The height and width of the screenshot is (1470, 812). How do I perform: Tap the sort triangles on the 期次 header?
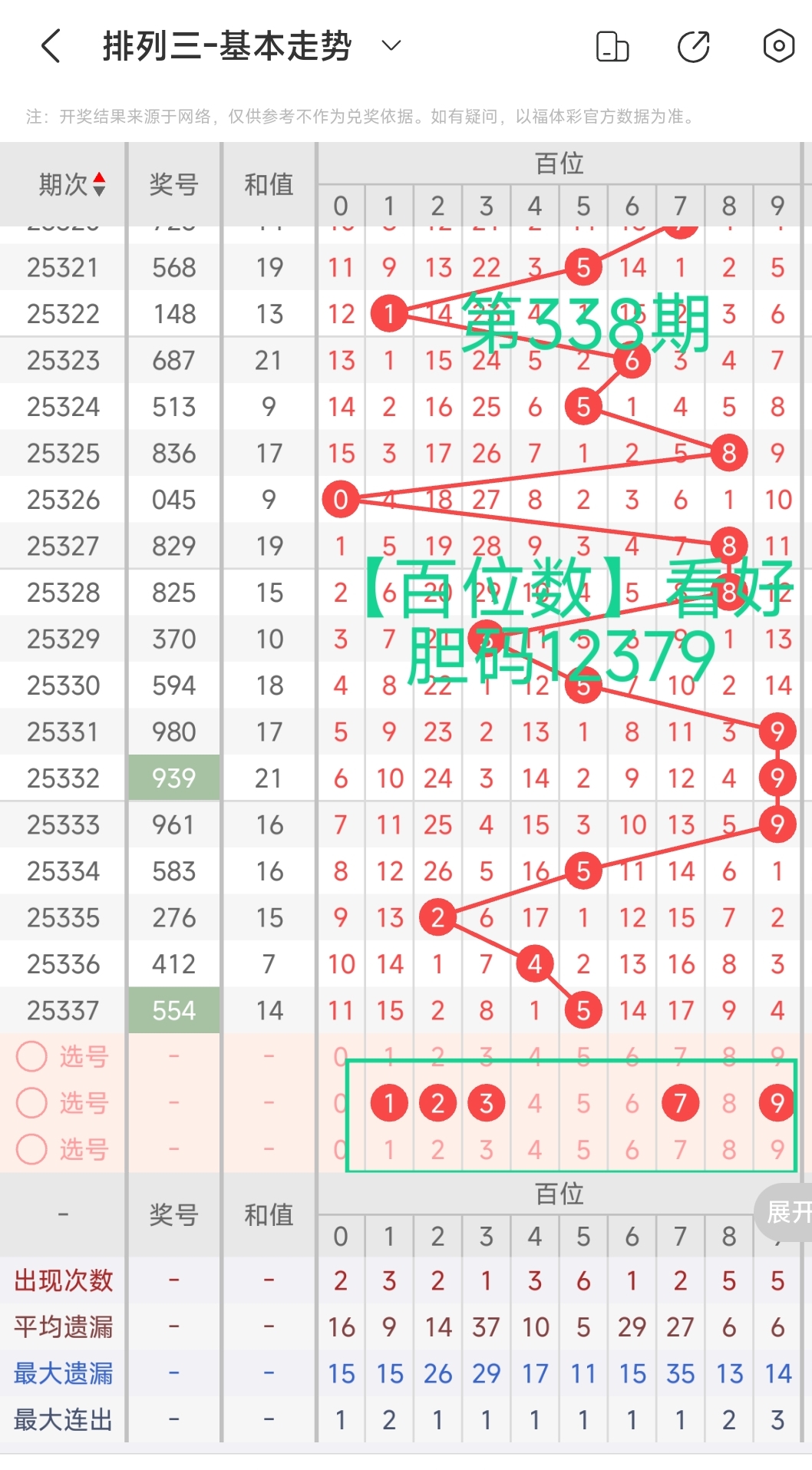99,182
